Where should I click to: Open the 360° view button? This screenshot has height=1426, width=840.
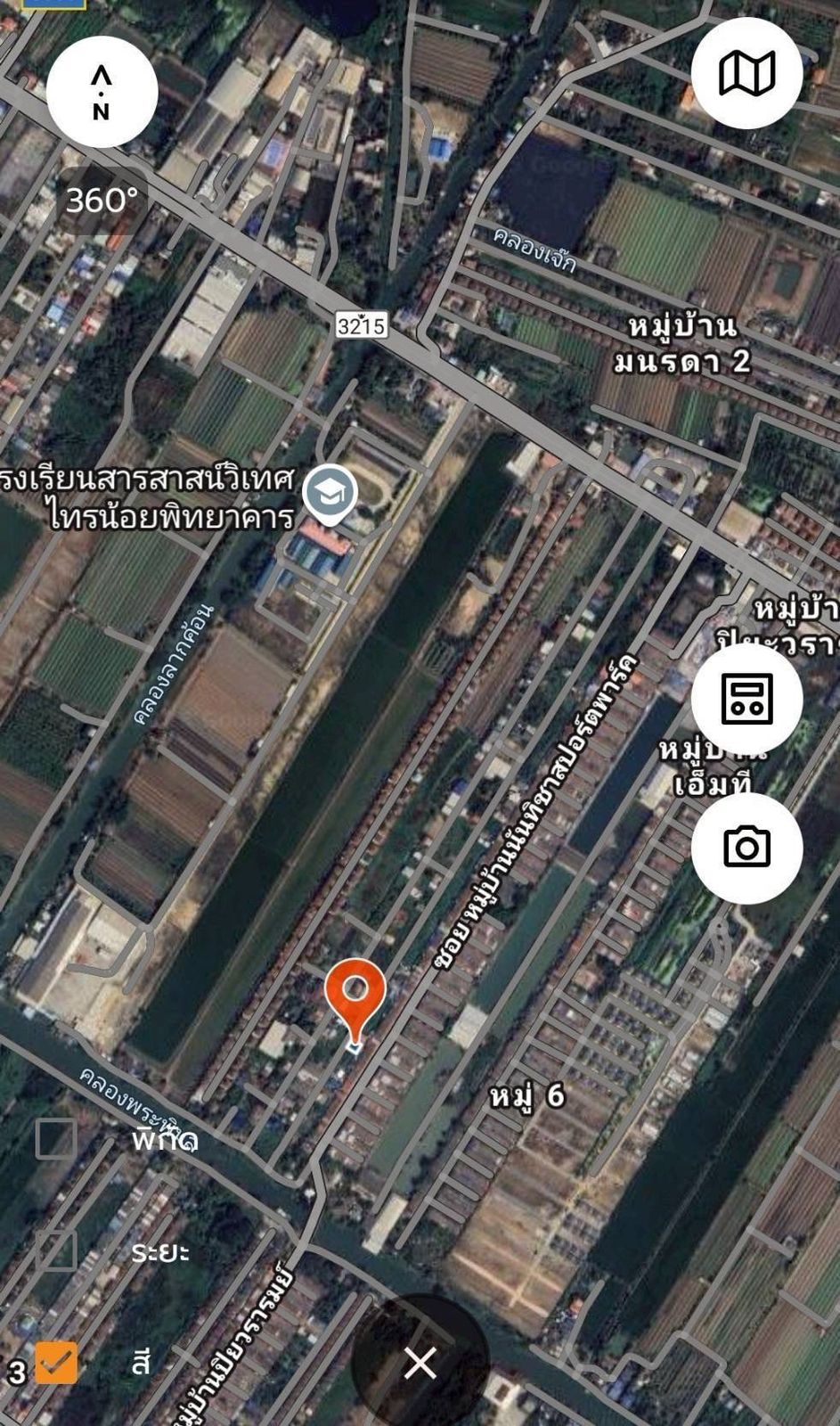[x=102, y=200]
